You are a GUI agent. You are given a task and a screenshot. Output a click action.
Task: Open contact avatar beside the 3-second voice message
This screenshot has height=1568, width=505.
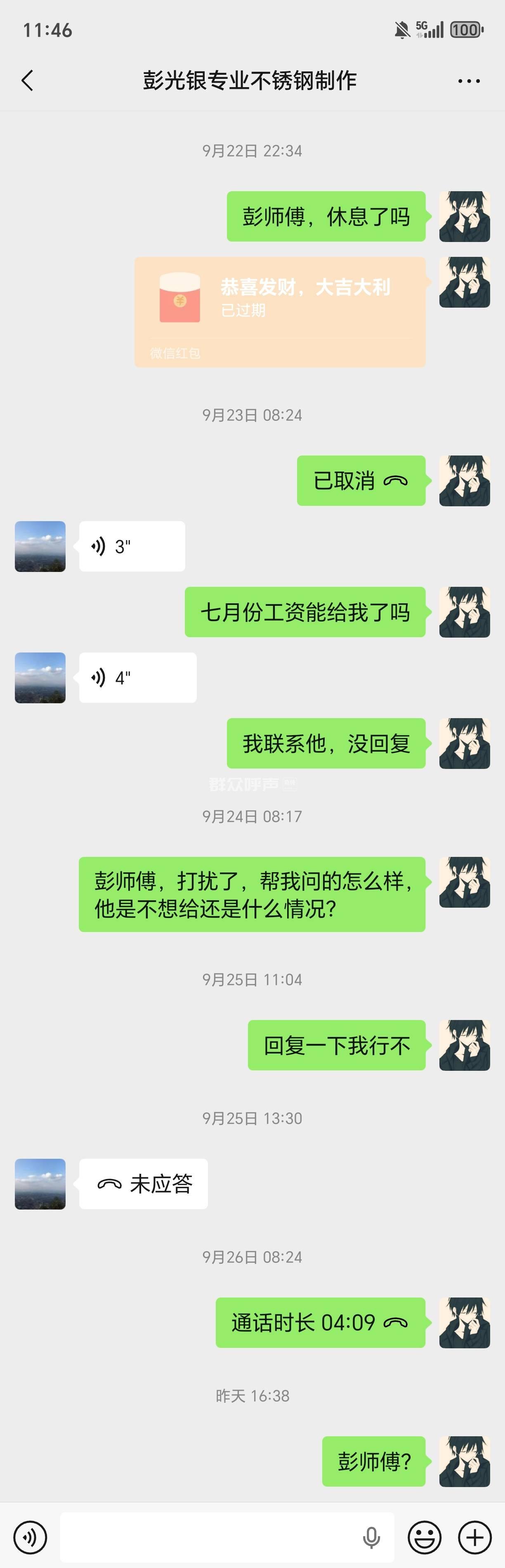[40, 546]
